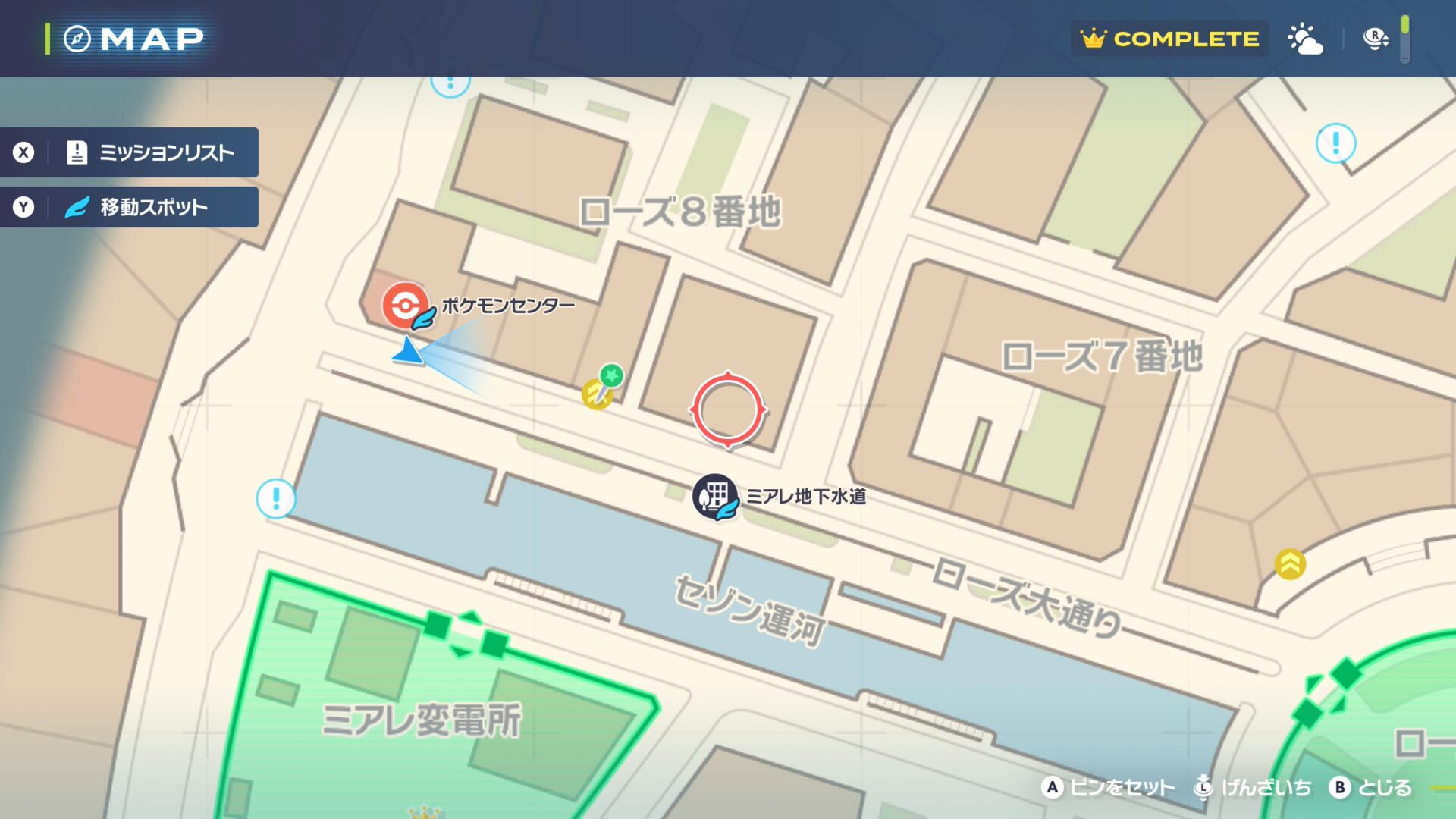
Task: Select the exclamation marker beside セゾン運河 canal
Action: click(276, 499)
